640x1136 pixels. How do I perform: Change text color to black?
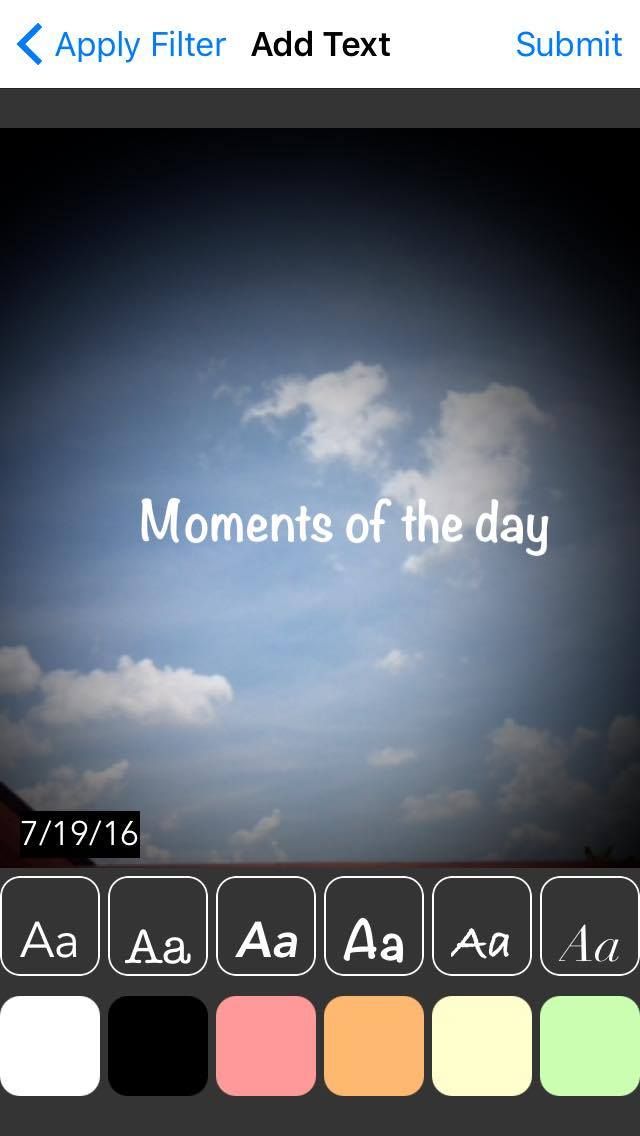tap(158, 1046)
